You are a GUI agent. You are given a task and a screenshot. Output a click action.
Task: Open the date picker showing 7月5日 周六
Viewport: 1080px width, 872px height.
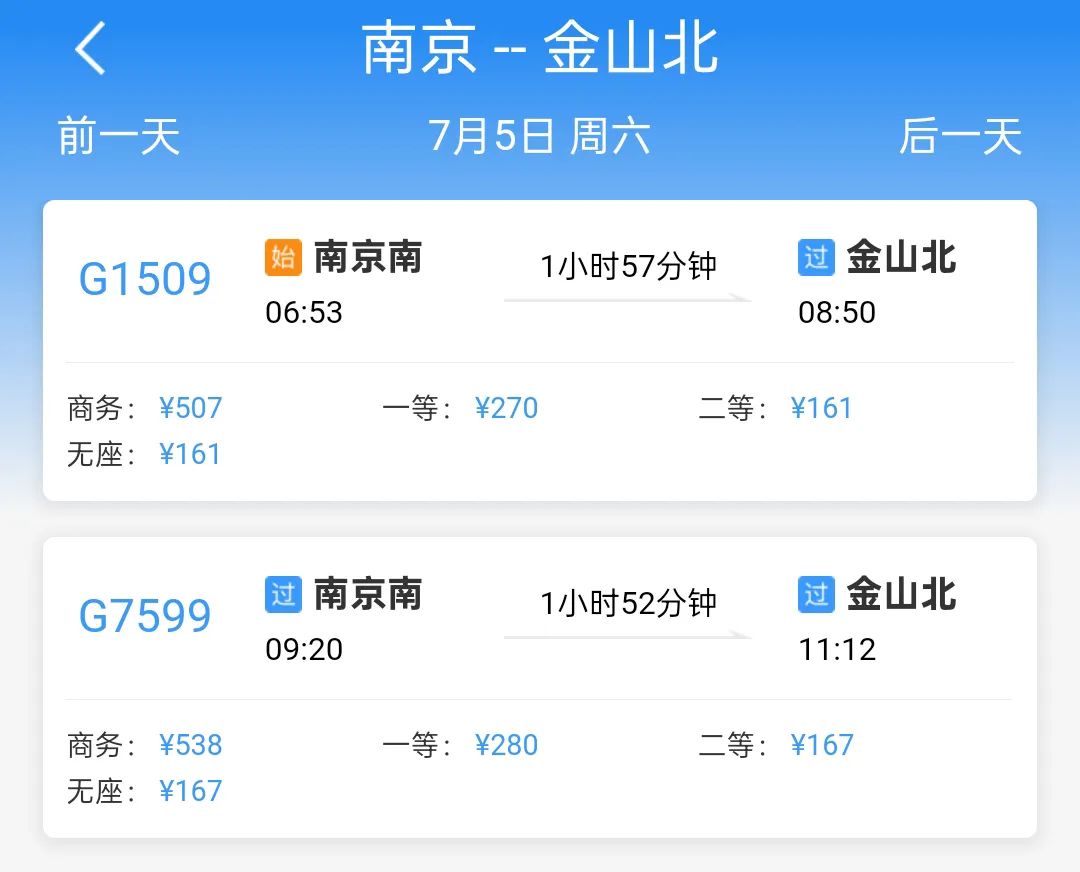[x=540, y=137]
